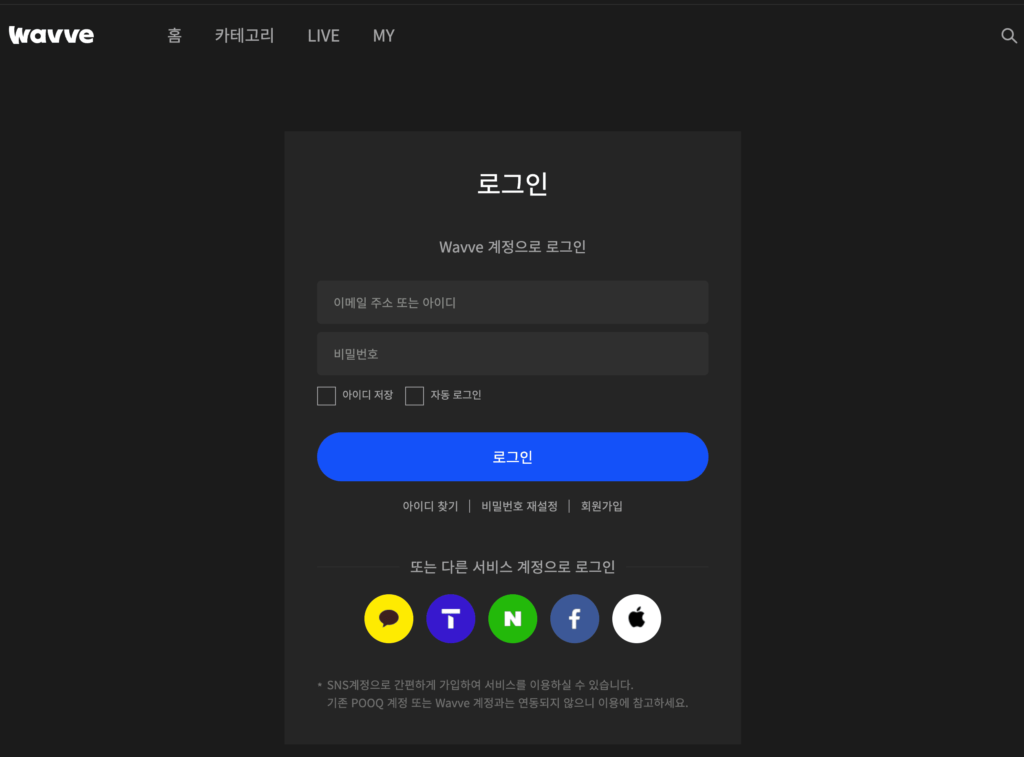
Task: Open the 아이디 찾기 link
Action: pos(430,506)
